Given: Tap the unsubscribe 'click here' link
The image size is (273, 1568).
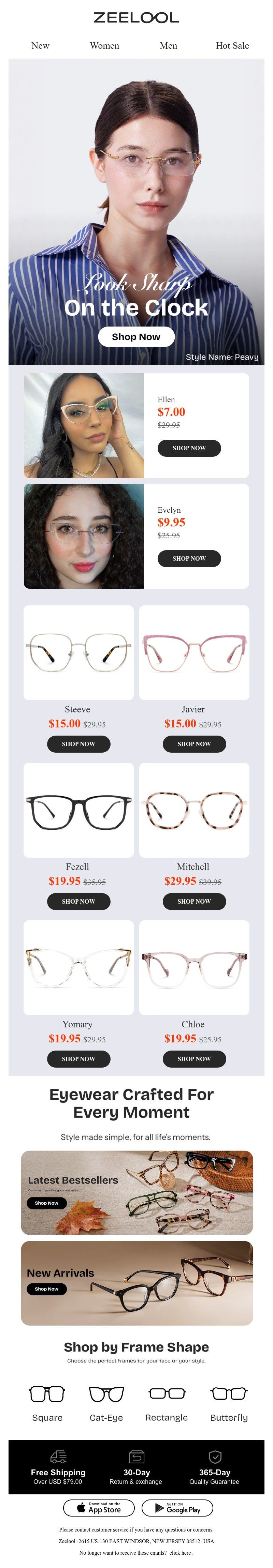Looking at the screenshot, I should click(181, 1553).
